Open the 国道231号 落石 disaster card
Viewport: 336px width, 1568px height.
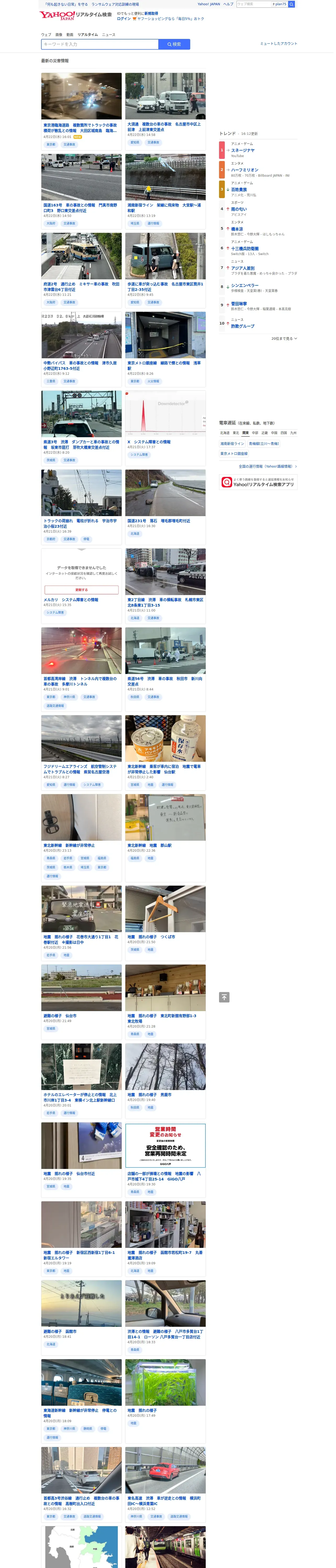pyautogui.click(x=165, y=504)
